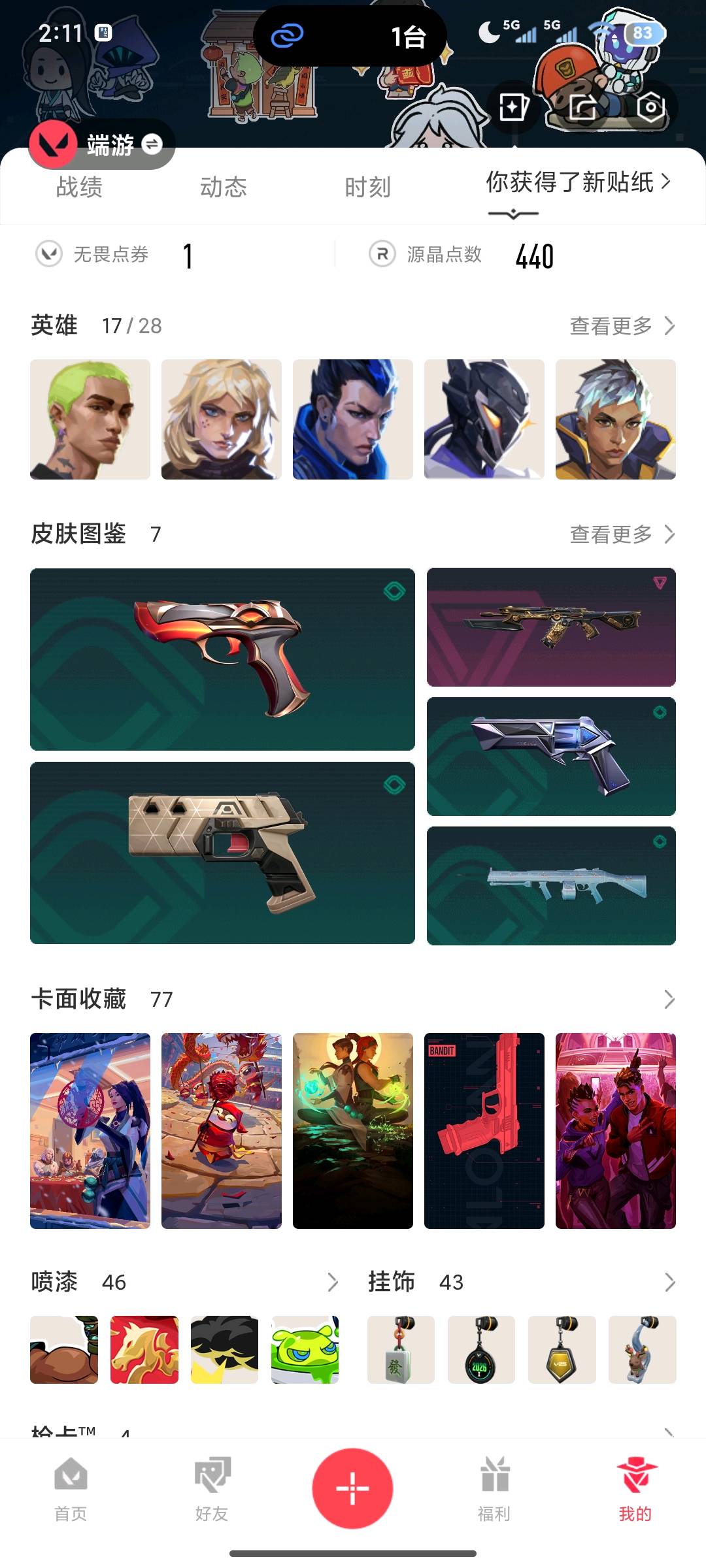The height and width of the screenshot is (1568, 706).
Task: Share the profile page
Action: (582, 108)
